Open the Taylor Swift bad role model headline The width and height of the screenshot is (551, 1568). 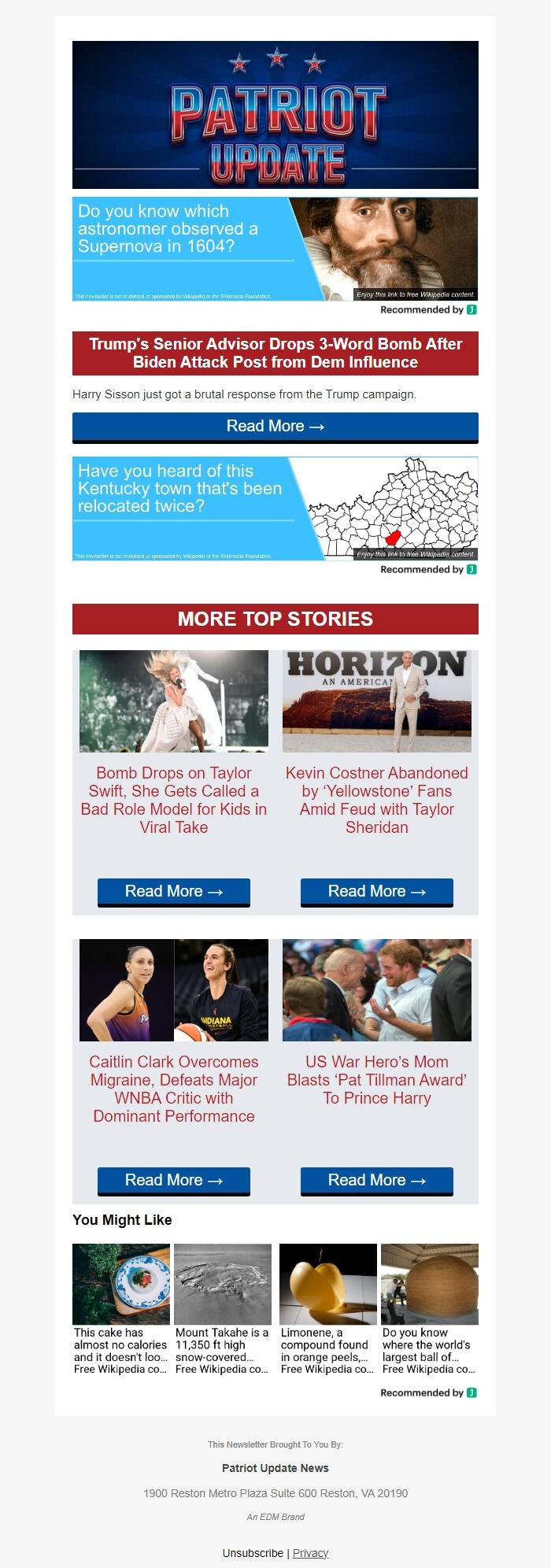[x=174, y=800]
